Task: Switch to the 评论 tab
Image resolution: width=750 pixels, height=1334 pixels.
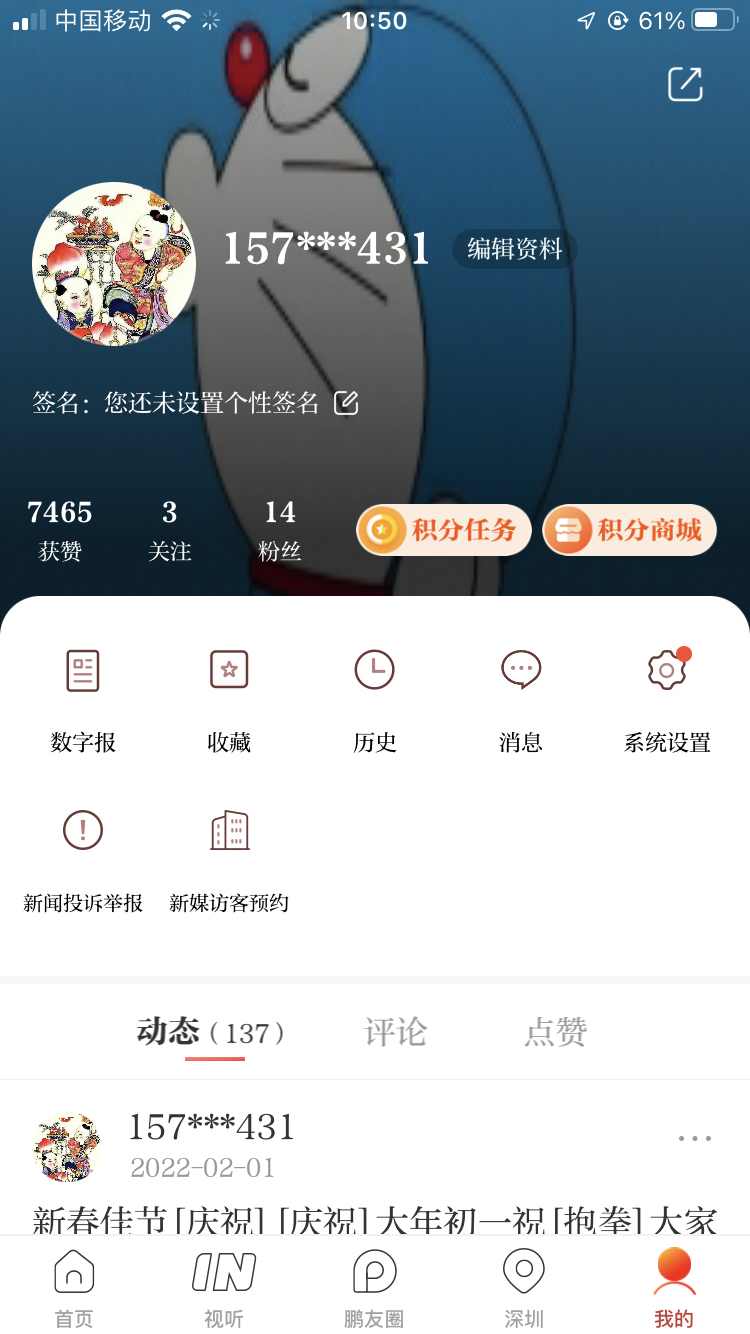Action: [x=395, y=1032]
